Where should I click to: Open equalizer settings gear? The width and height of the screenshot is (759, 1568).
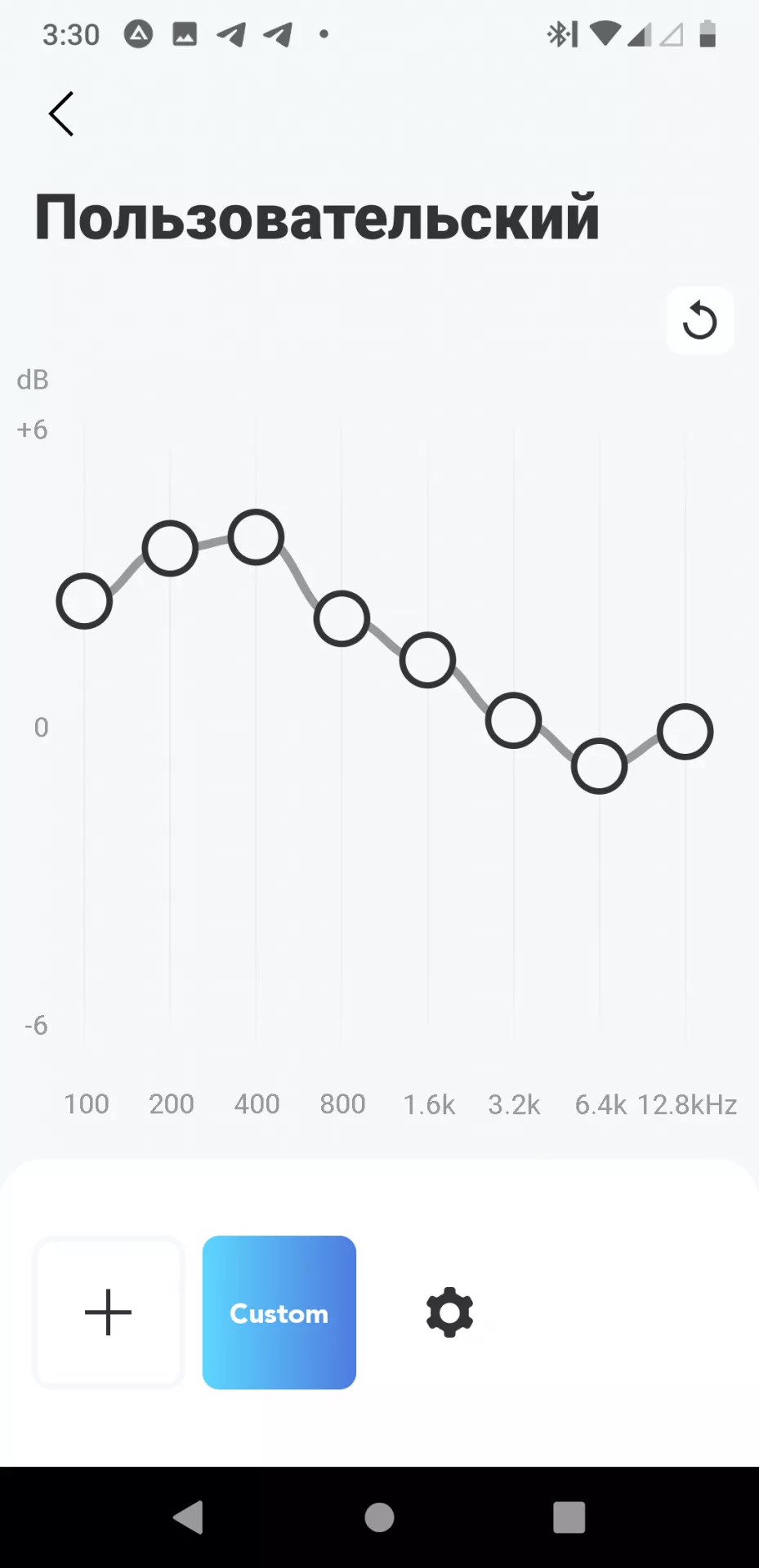point(450,1312)
